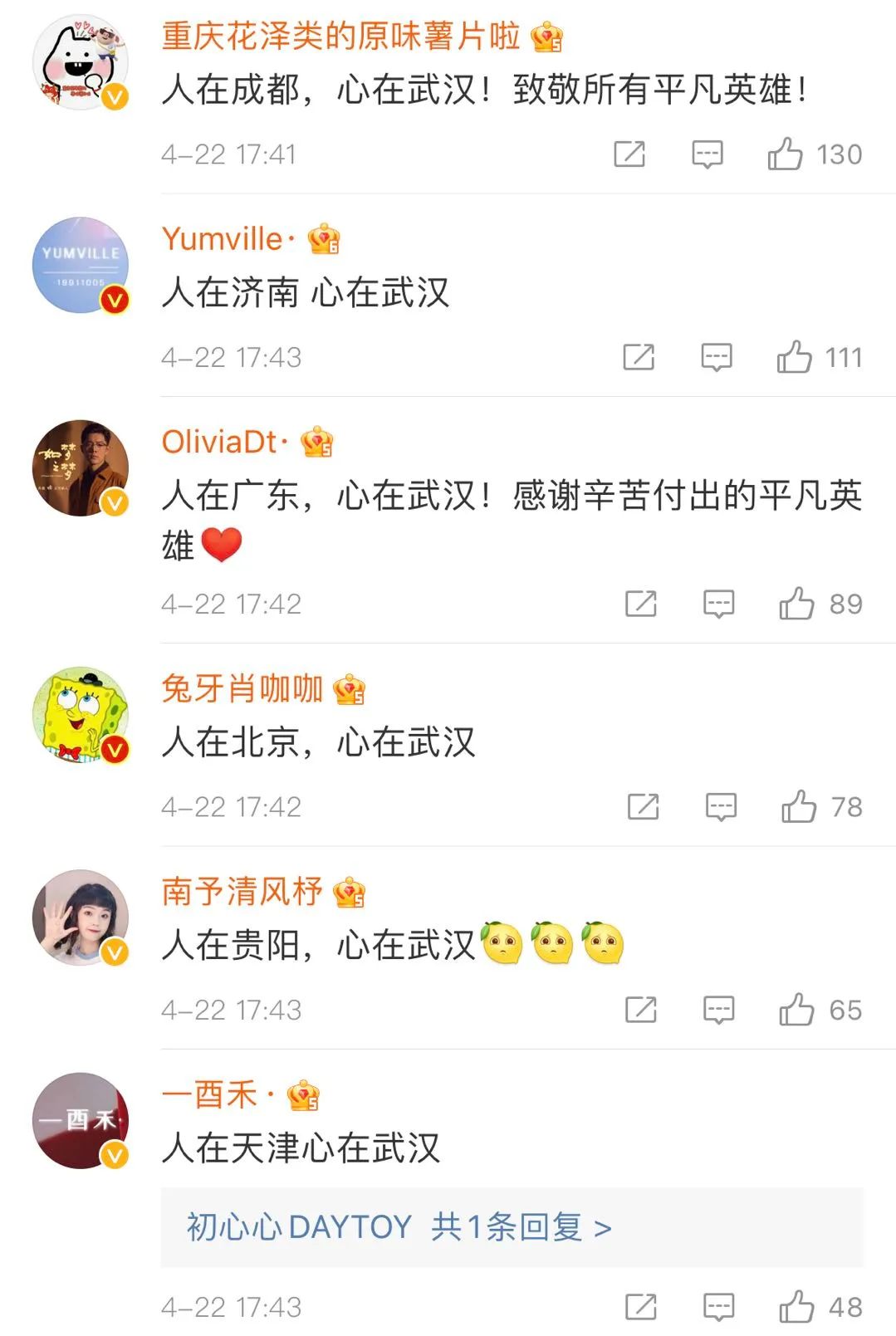Like 南予清风杍's comment
896x1336 pixels.
796,1010
